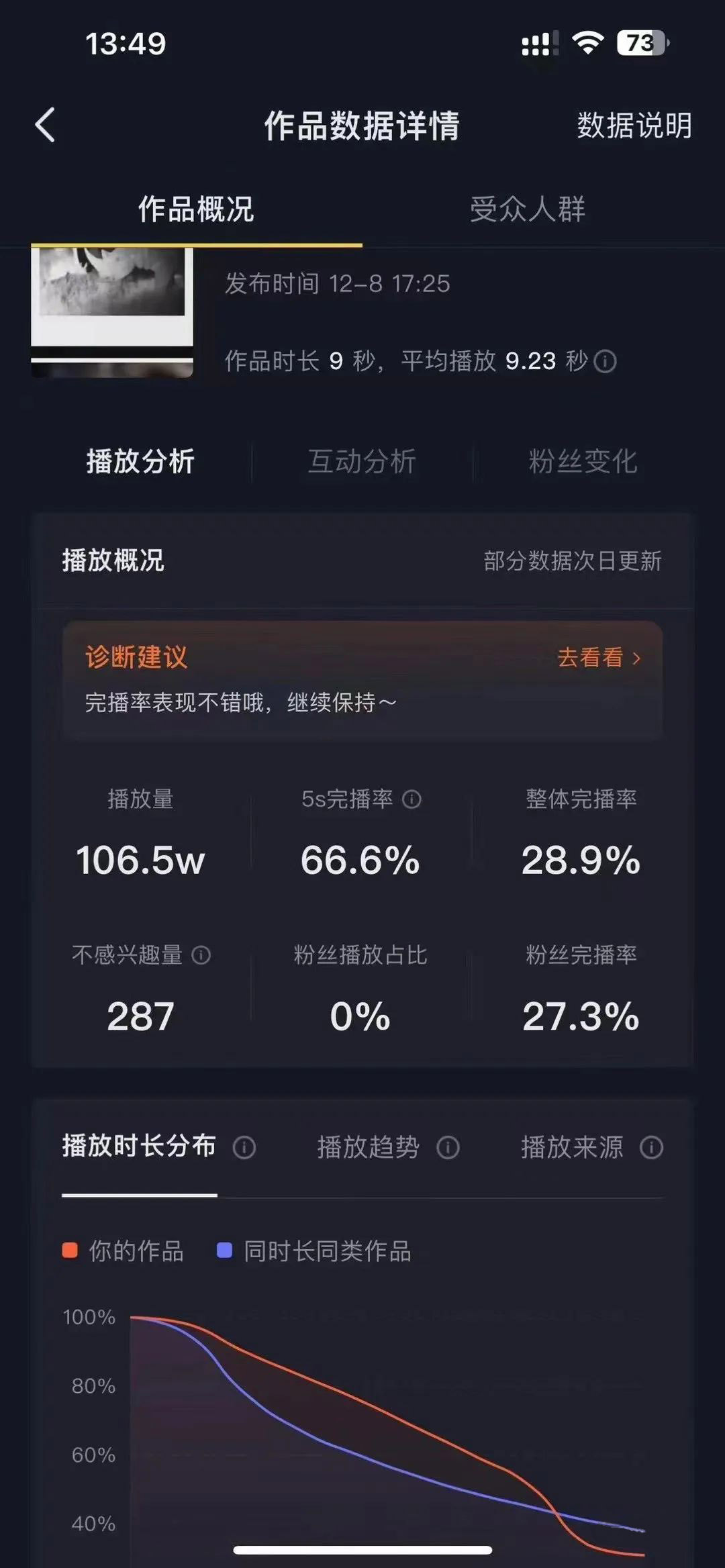
Task: Show the 播放趋势 chart tab
Action: pyautogui.click(x=368, y=1147)
